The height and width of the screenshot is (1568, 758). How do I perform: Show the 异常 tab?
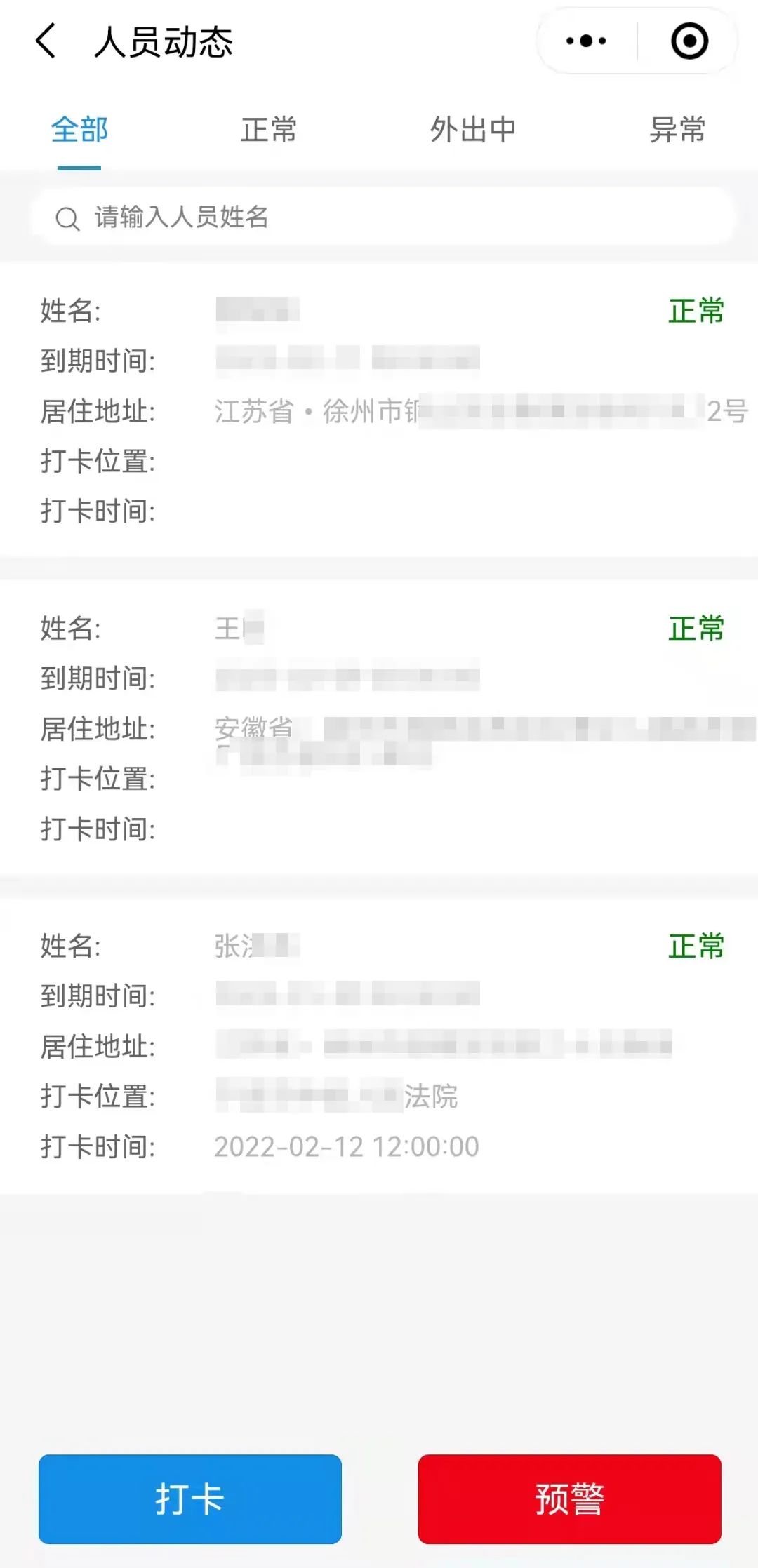[x=677, y=130]
